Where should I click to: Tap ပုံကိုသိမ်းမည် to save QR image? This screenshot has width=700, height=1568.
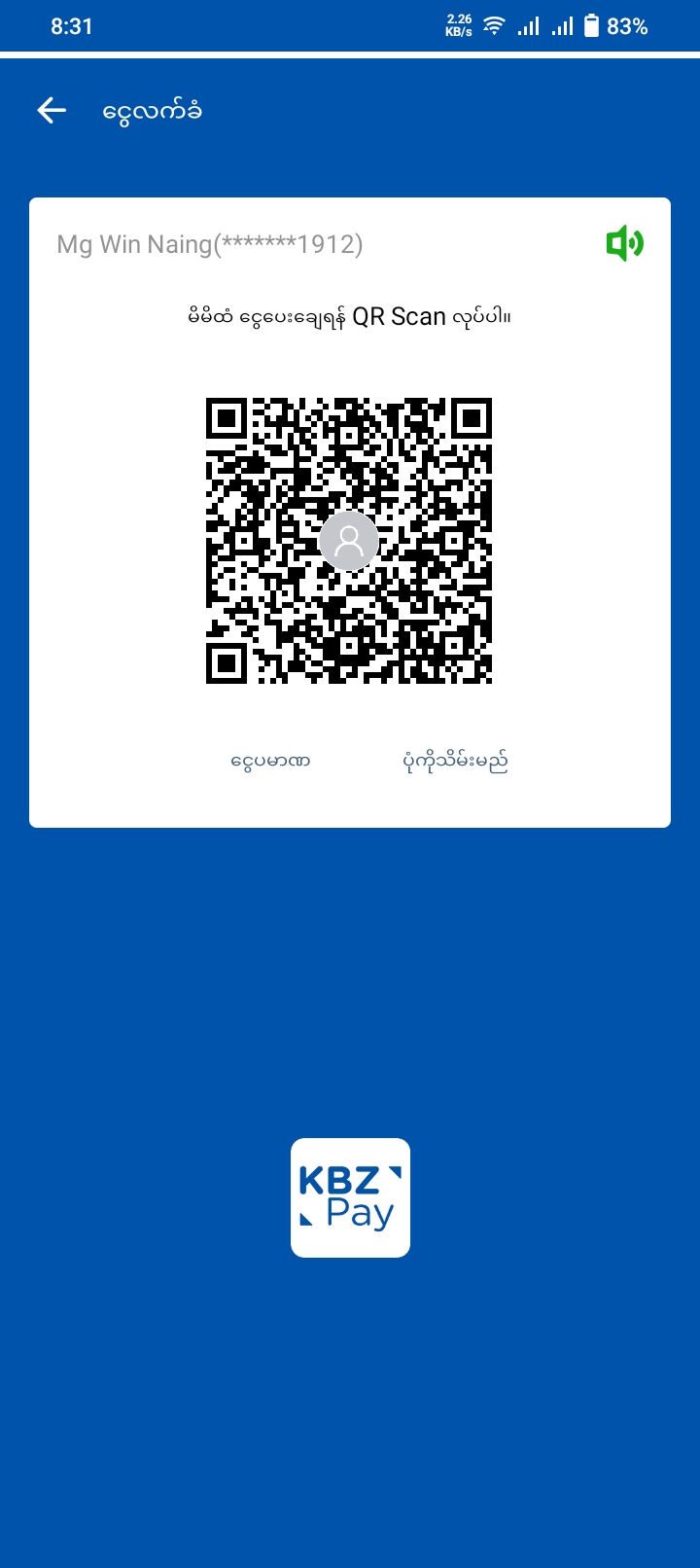pyautogui.click(x=455, y=761)
